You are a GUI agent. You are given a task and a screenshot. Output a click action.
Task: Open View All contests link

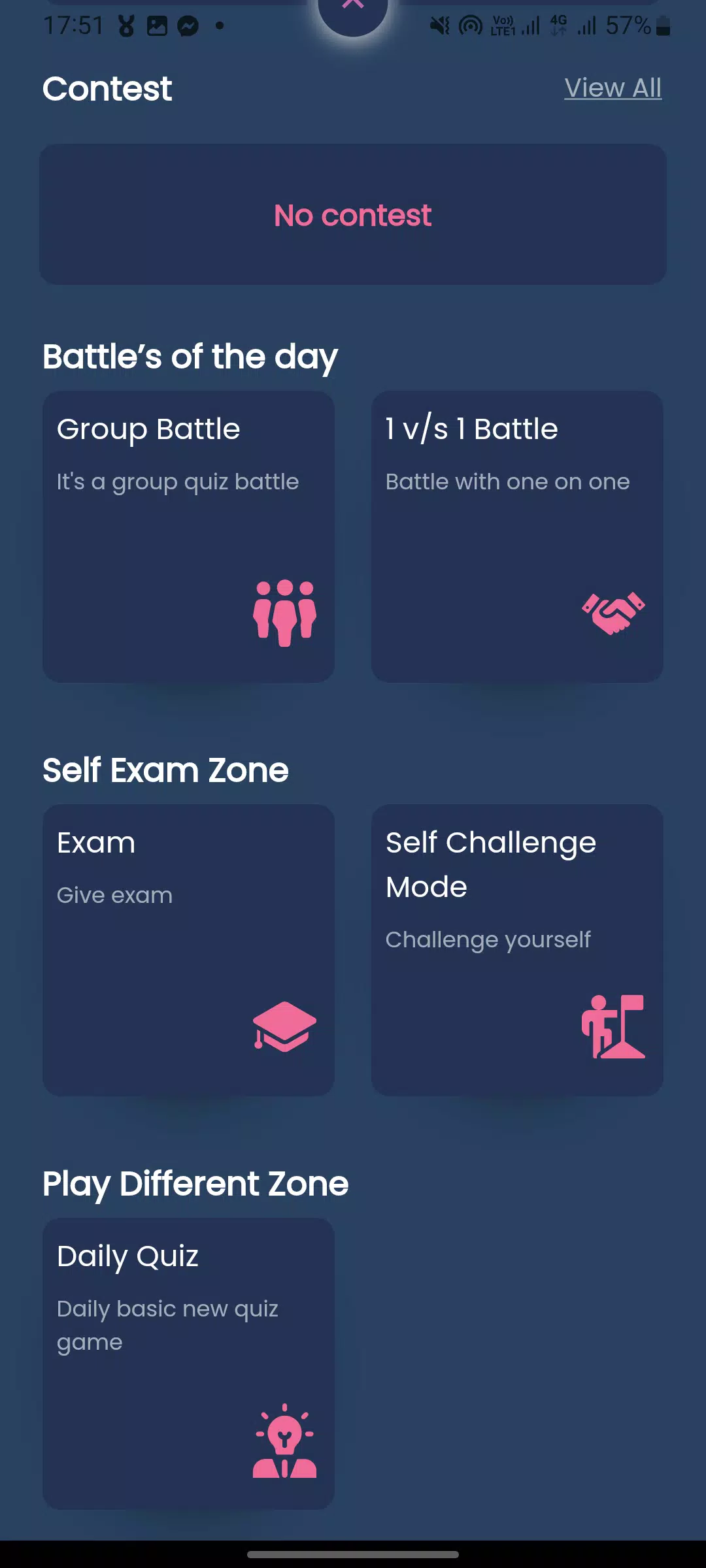[613, 88]
